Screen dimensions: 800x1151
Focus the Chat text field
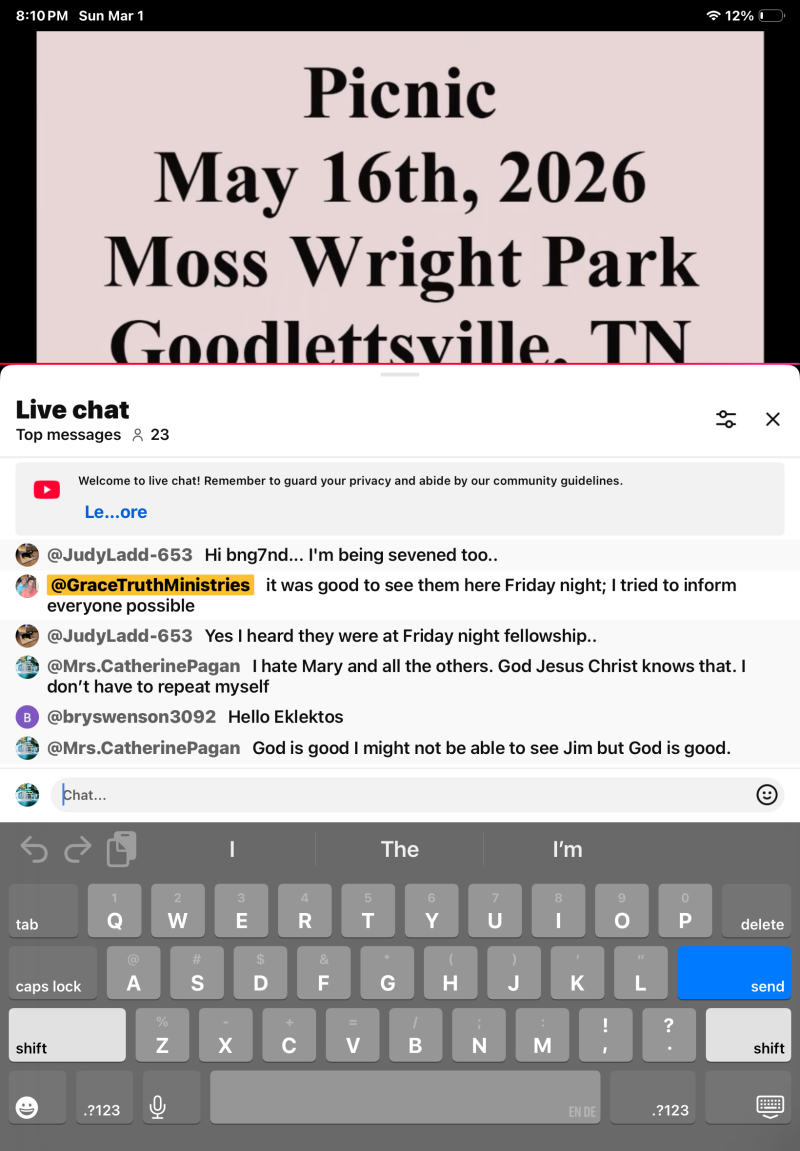(400, 795)
